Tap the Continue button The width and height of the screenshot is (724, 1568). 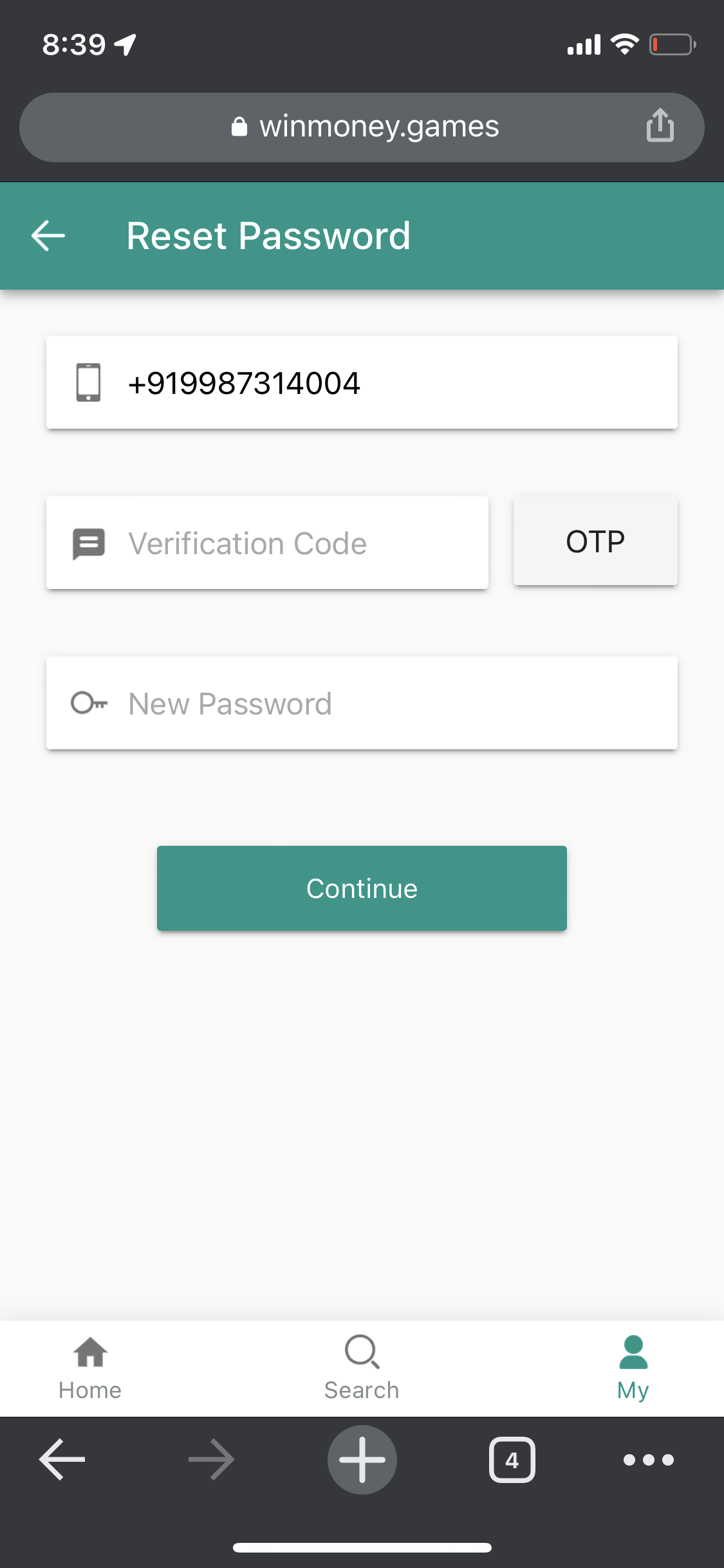tap(362, 888)
